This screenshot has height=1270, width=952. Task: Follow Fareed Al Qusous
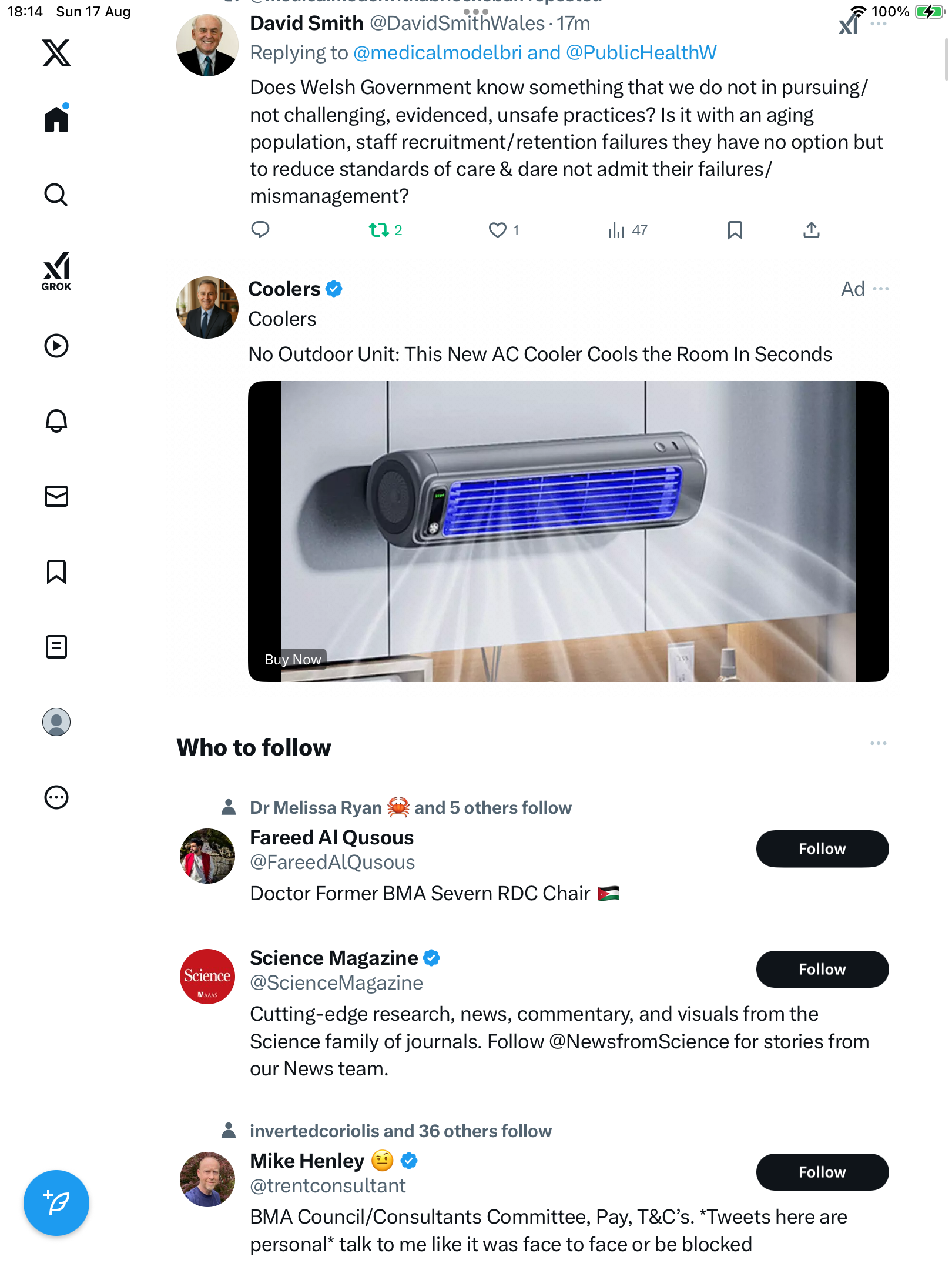[x=822, y=848]
